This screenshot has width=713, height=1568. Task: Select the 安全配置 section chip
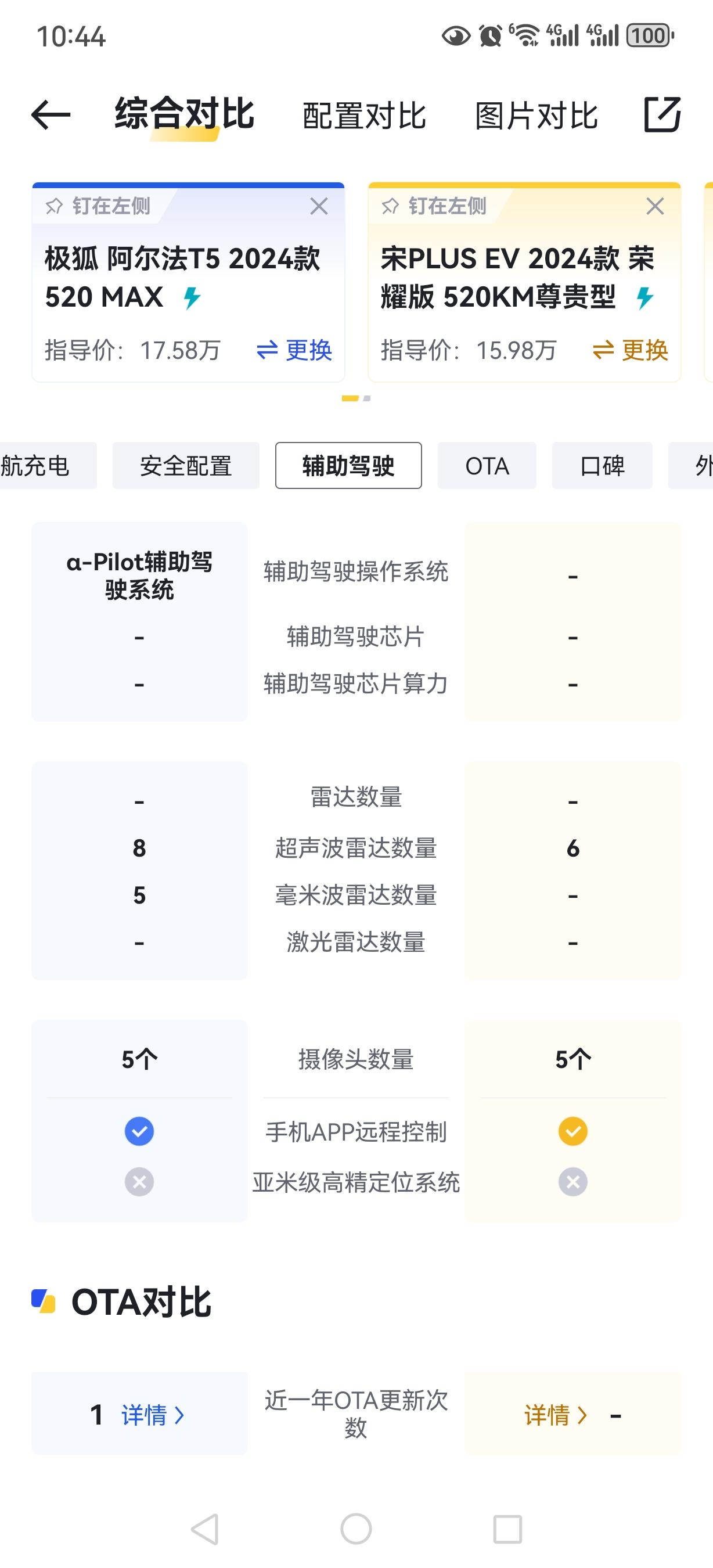point(186,466)
